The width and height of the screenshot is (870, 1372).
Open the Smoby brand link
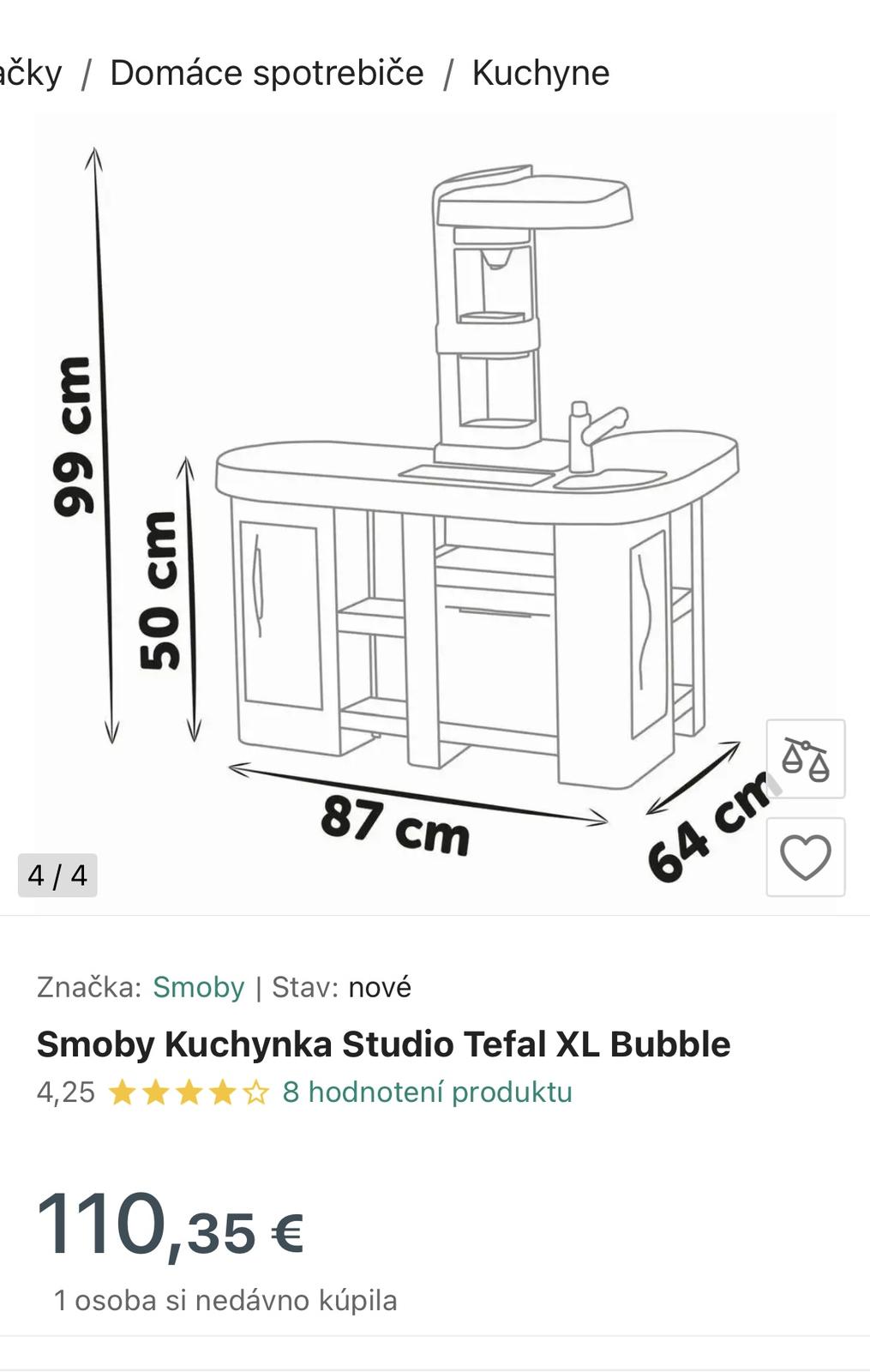click(198, 987)
